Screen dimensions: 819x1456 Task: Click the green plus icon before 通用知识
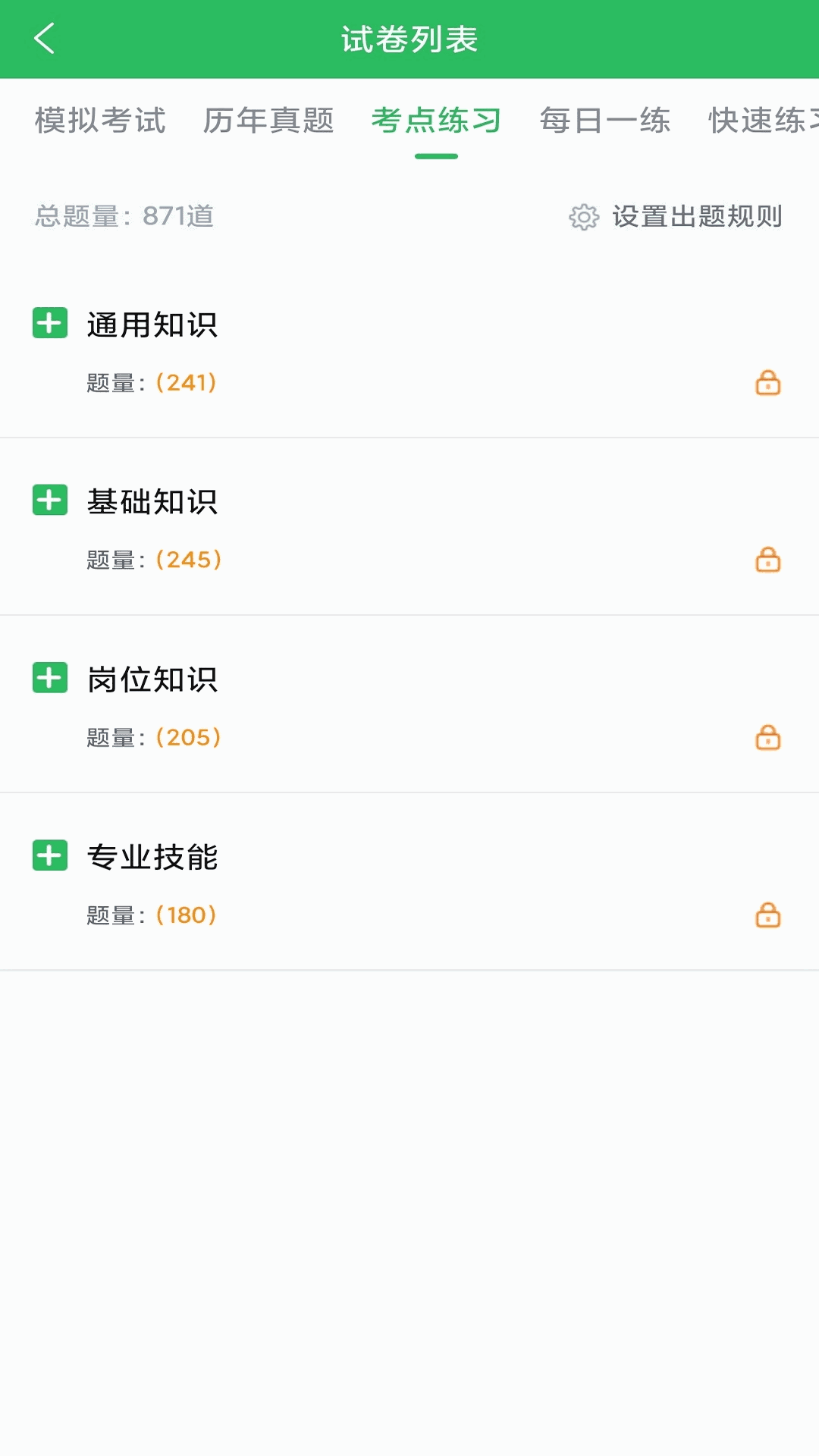tap(49, 323)
